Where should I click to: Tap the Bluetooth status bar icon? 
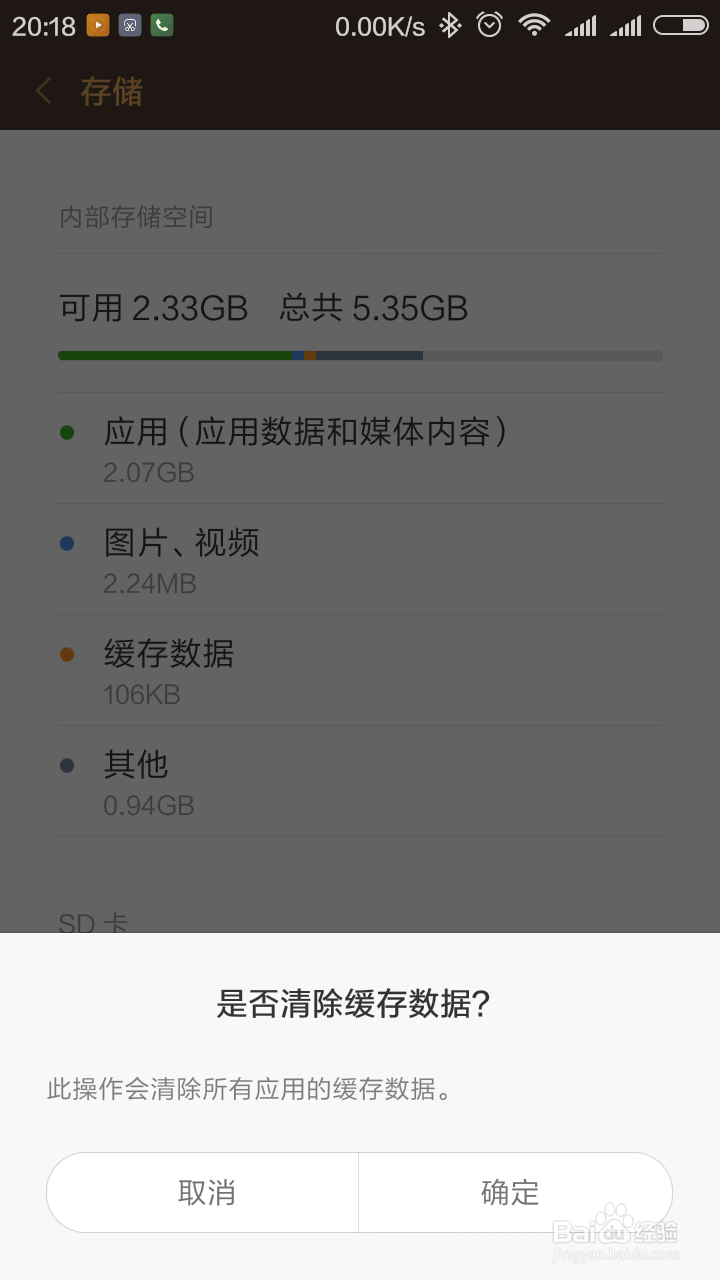(448, 25)
